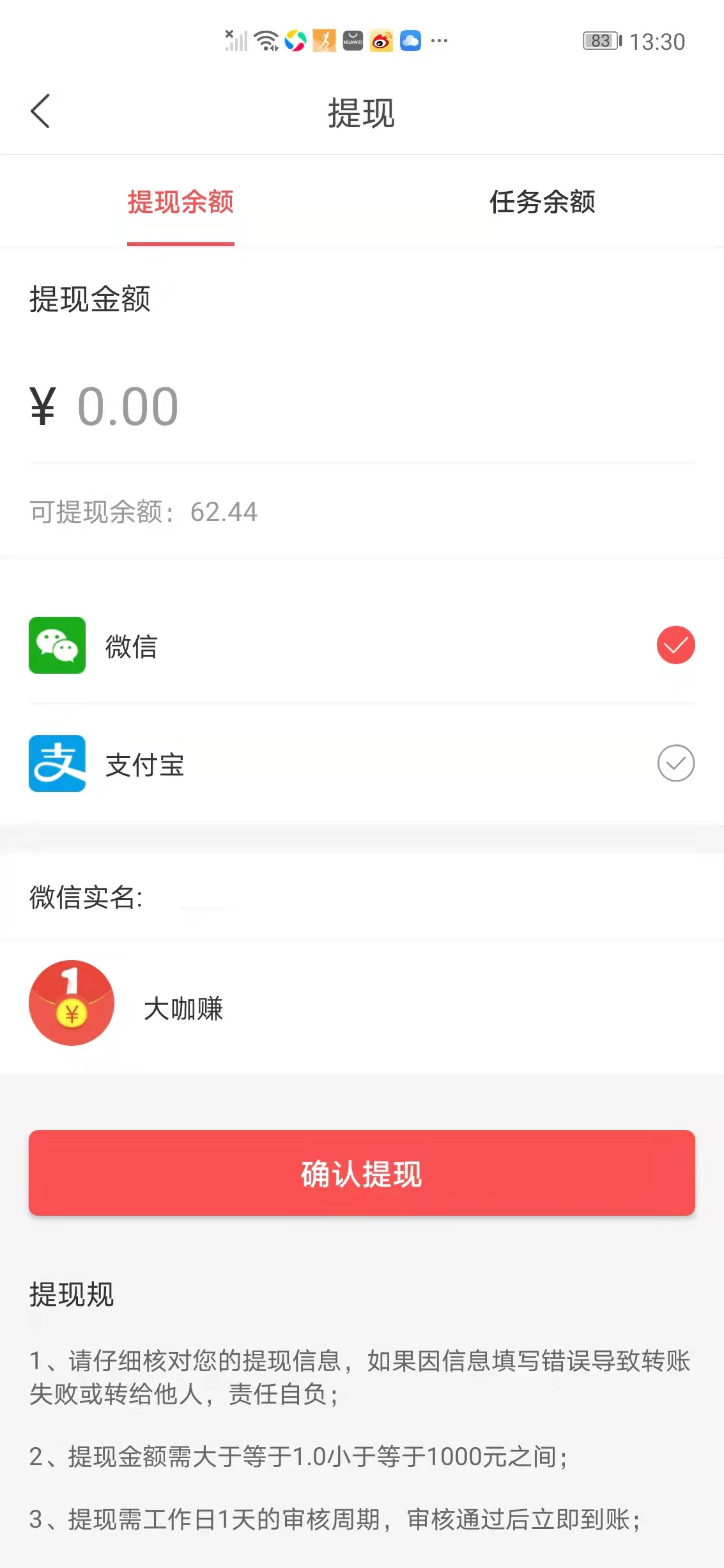Click the Wi-Fi icon in status bar
724x1568 pixels.
[265, 41]
